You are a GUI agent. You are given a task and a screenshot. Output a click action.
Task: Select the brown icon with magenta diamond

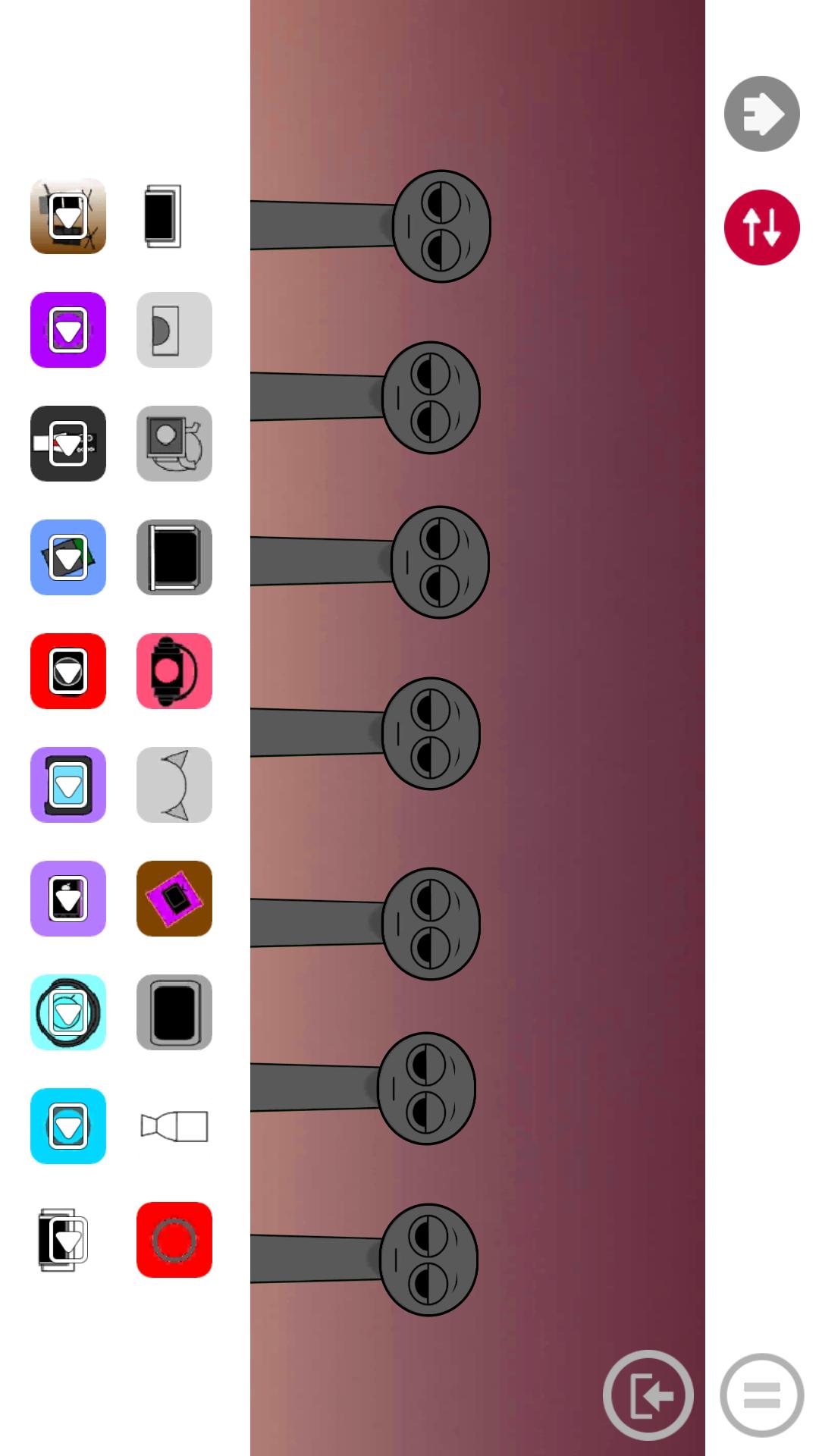[x=174, y=899]
